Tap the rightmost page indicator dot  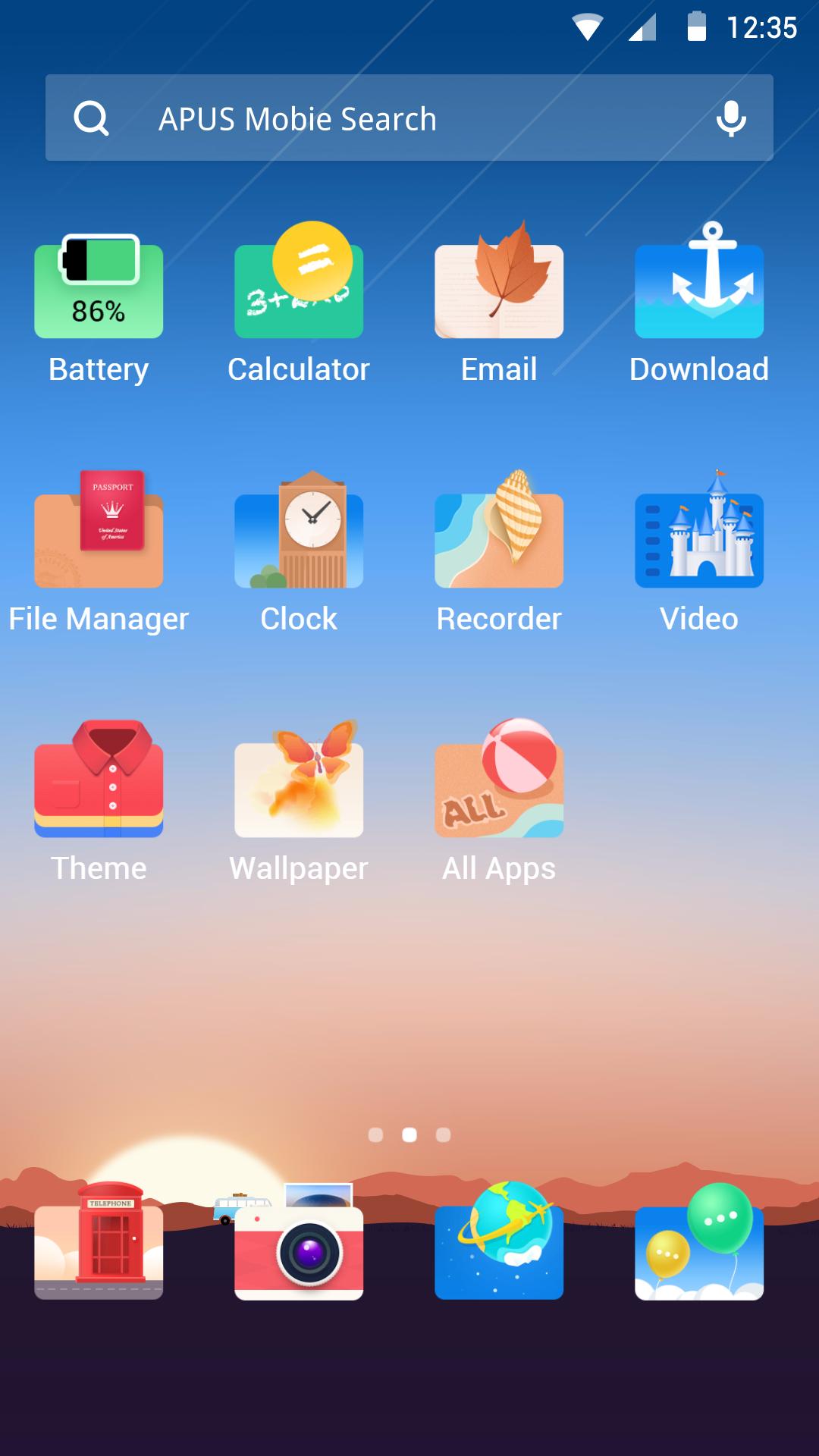(x=443, y=1135)
